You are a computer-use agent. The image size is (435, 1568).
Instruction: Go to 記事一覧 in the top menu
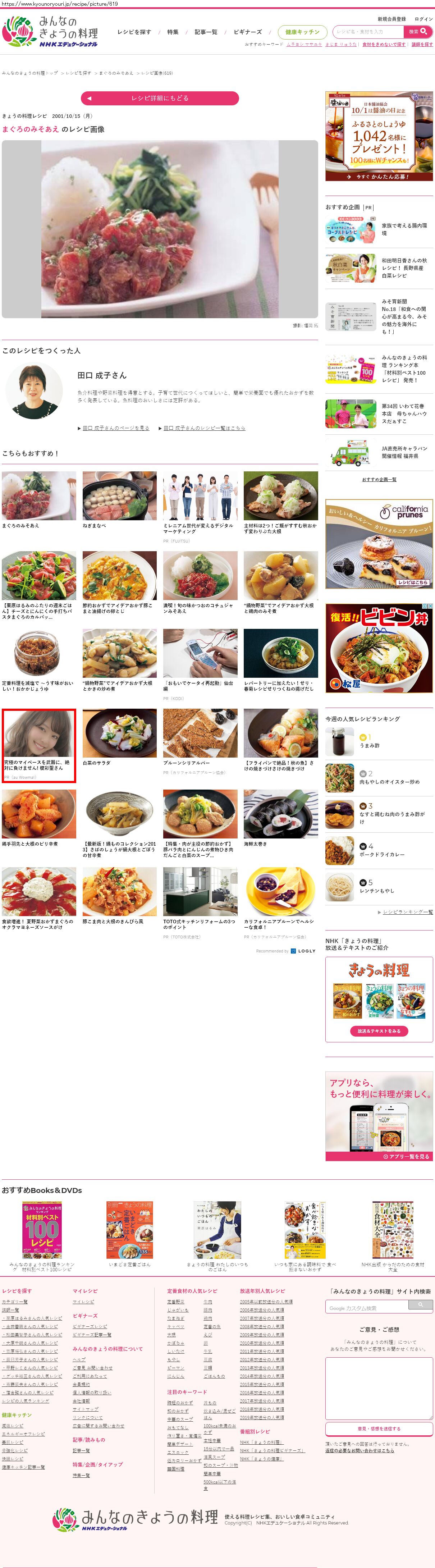pos(206,32)
